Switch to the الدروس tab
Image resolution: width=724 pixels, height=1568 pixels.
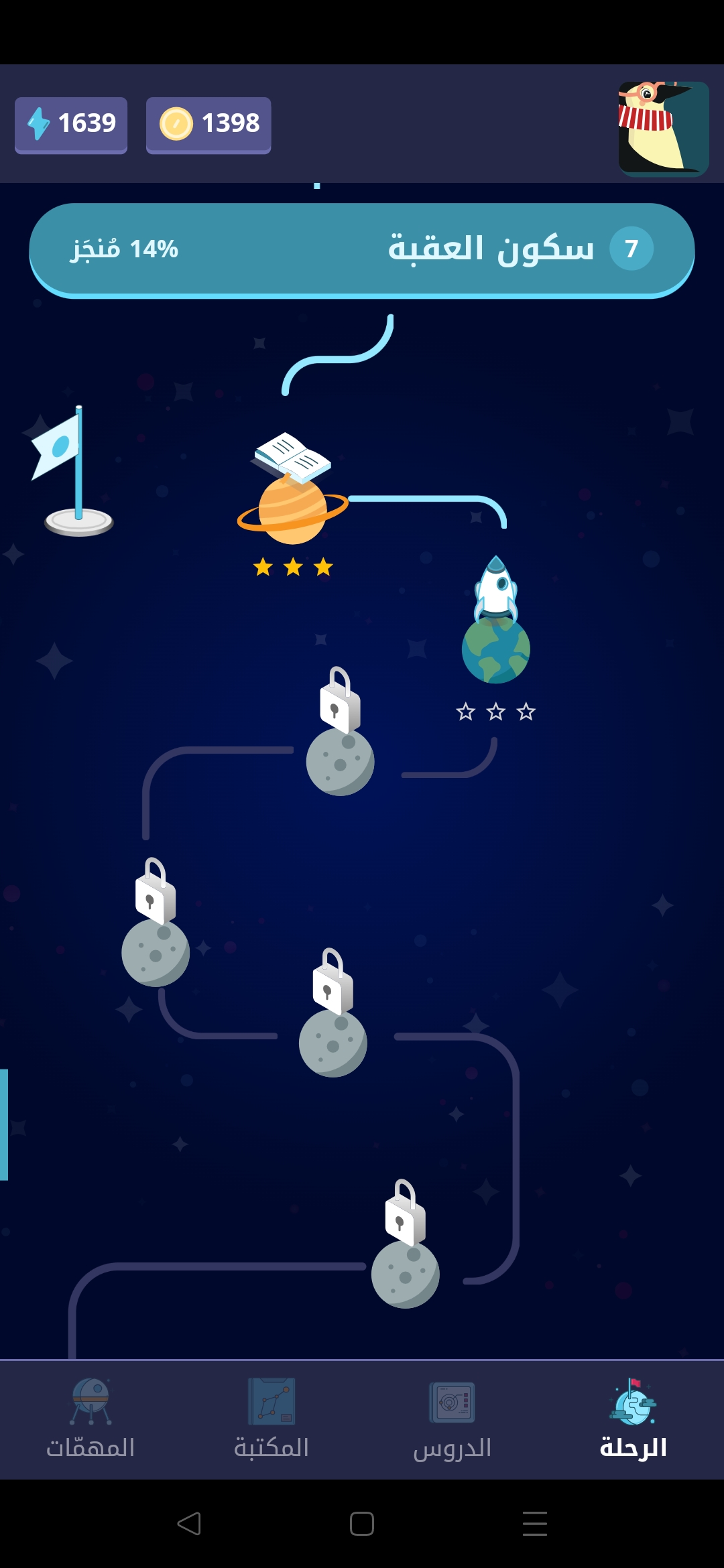(452, 1419)
